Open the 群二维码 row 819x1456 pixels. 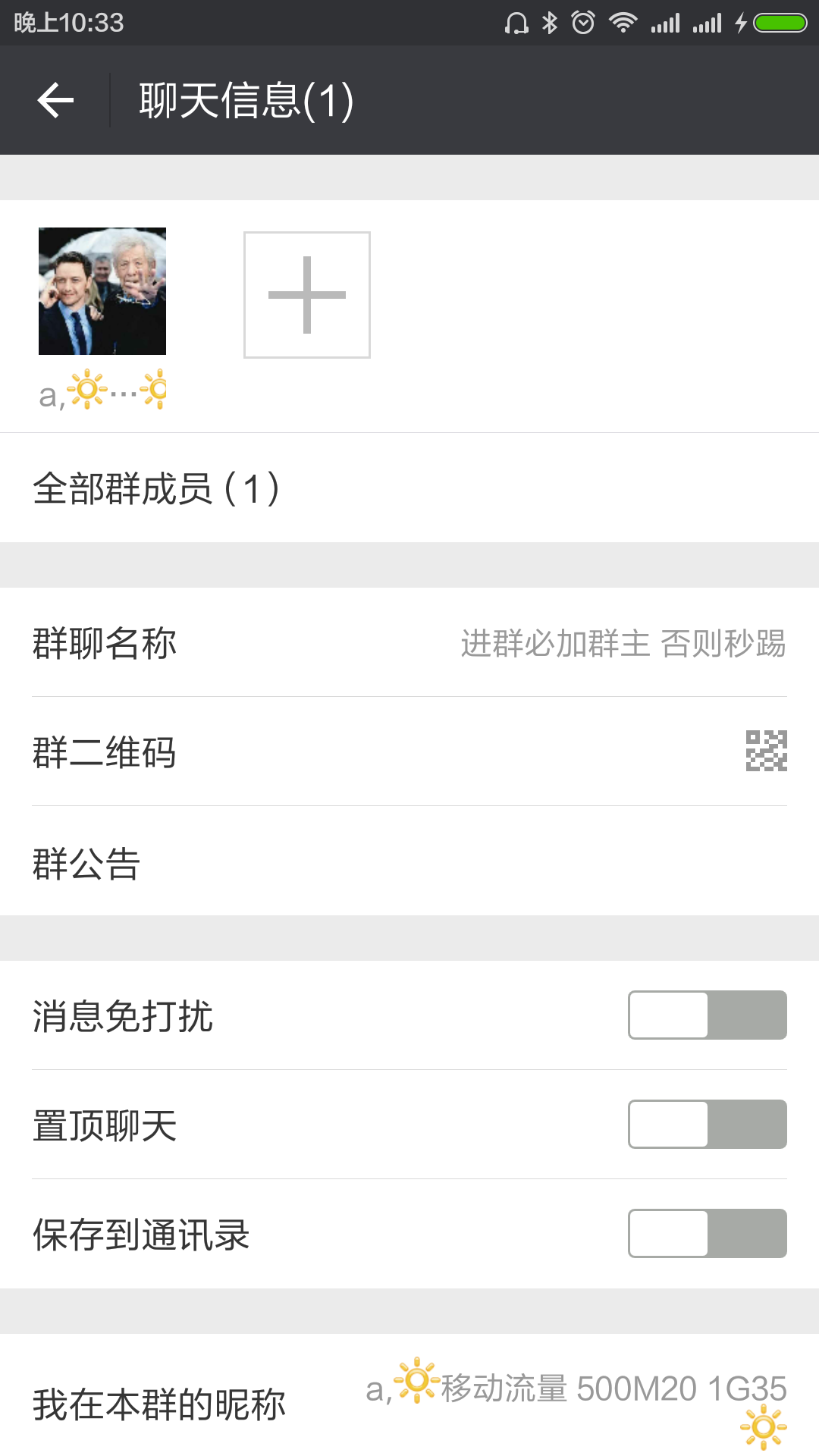pyautogui.click(x=409, y=752)
